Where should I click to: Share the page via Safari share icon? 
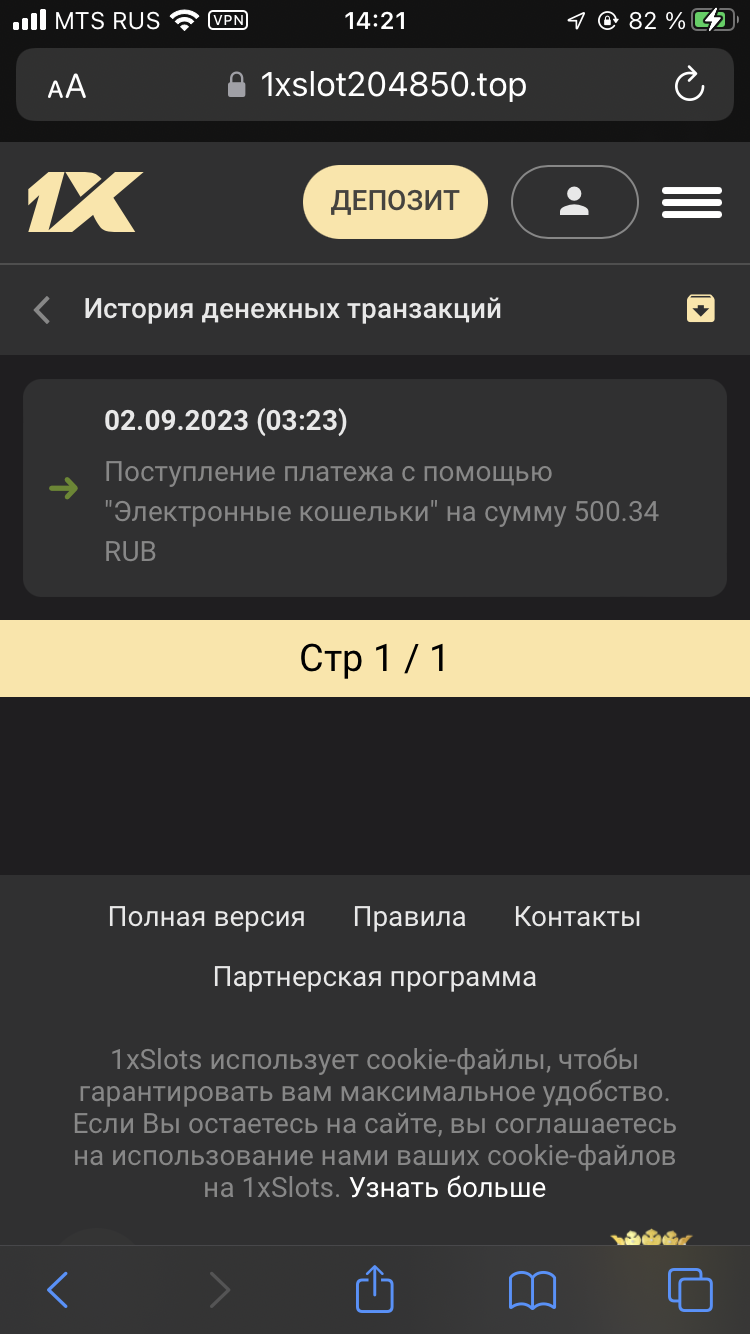[375, 1290]
